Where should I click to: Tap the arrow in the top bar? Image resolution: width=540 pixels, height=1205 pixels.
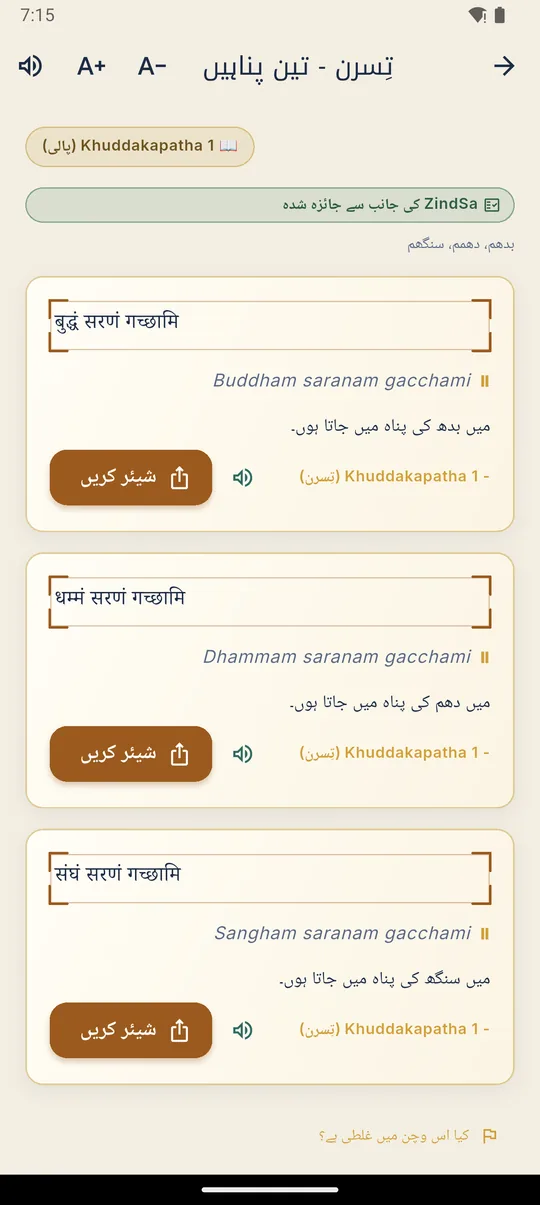point(505,67)
